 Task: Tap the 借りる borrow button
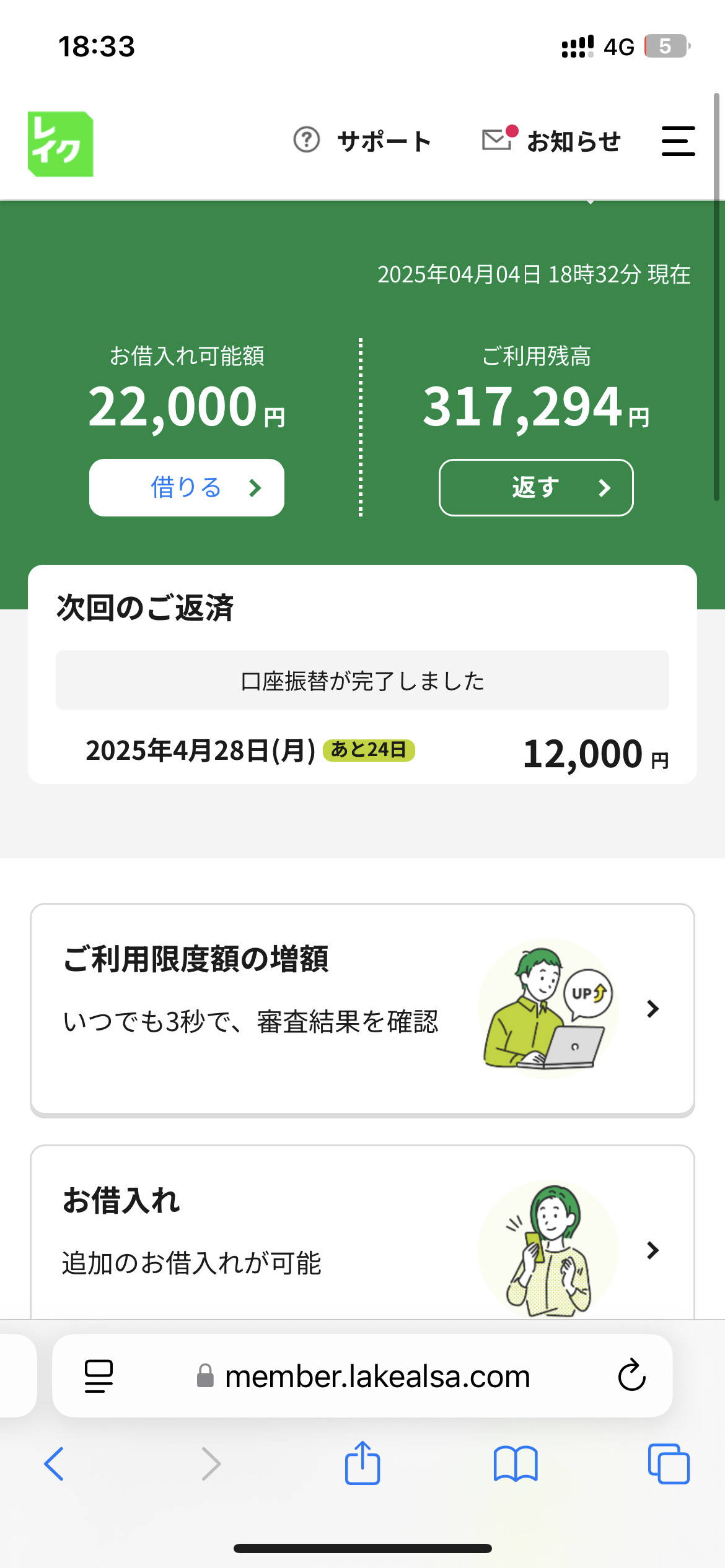tap(187, 488)
